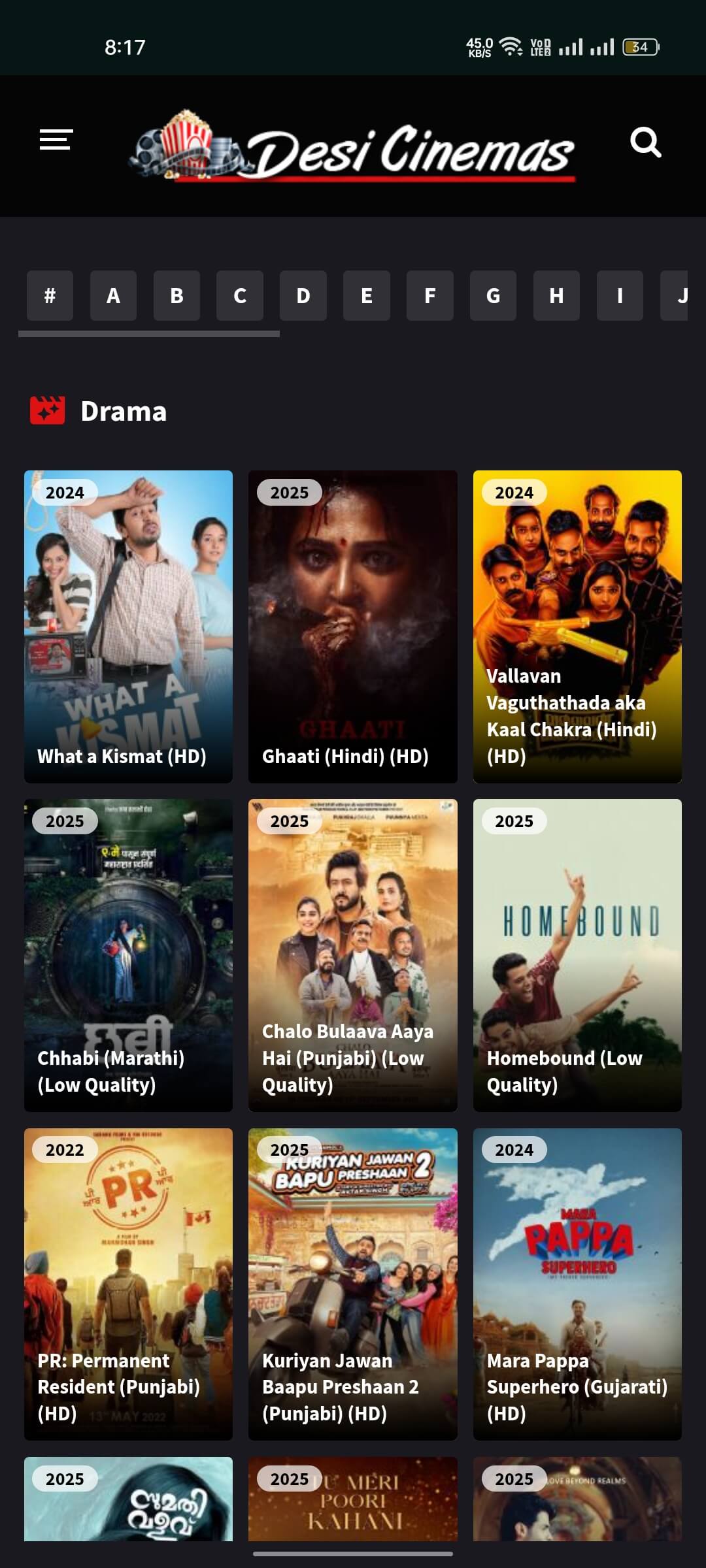Go to Desi Cinemas home via logo
Viewport: 706px width, 1568px height.
point(353,148)
